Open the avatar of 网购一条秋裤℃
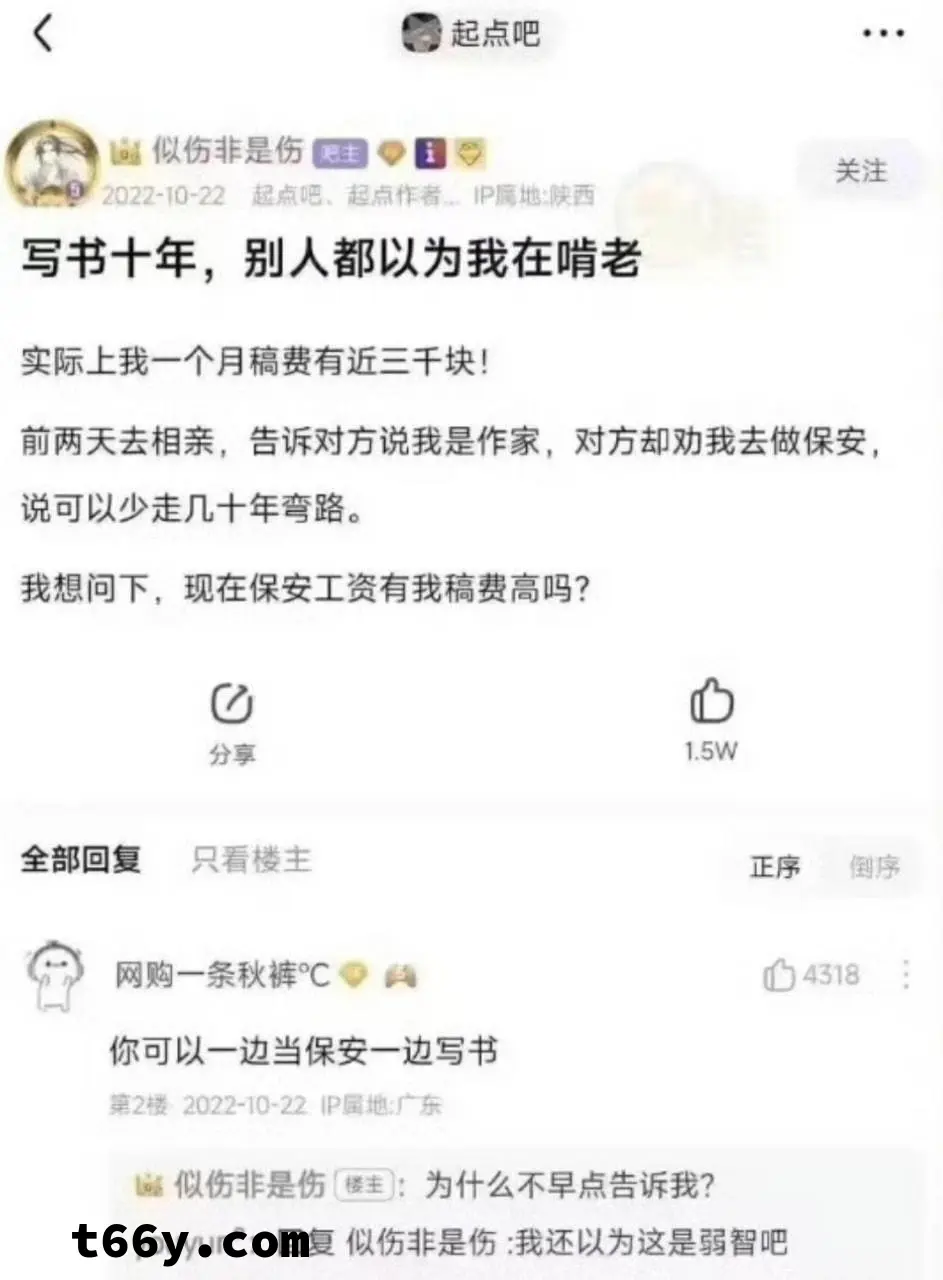Viewport: 943px width, 1280px height. point(55,976)
